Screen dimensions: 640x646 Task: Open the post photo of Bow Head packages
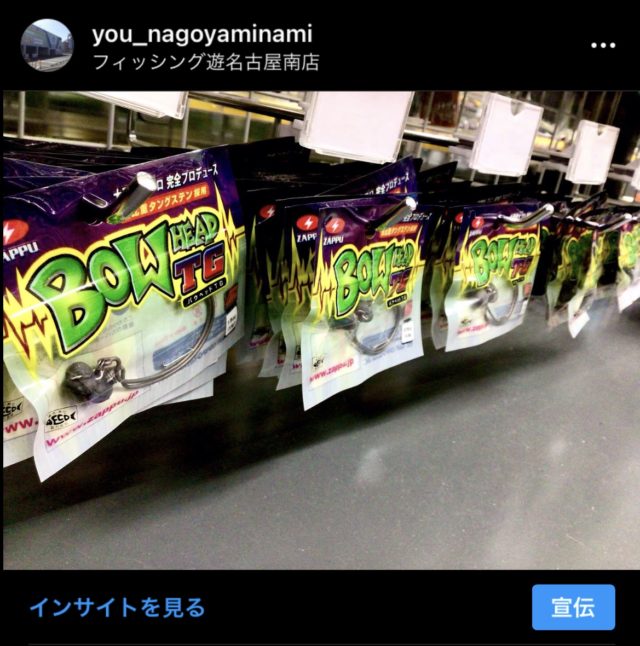(320, 330)
